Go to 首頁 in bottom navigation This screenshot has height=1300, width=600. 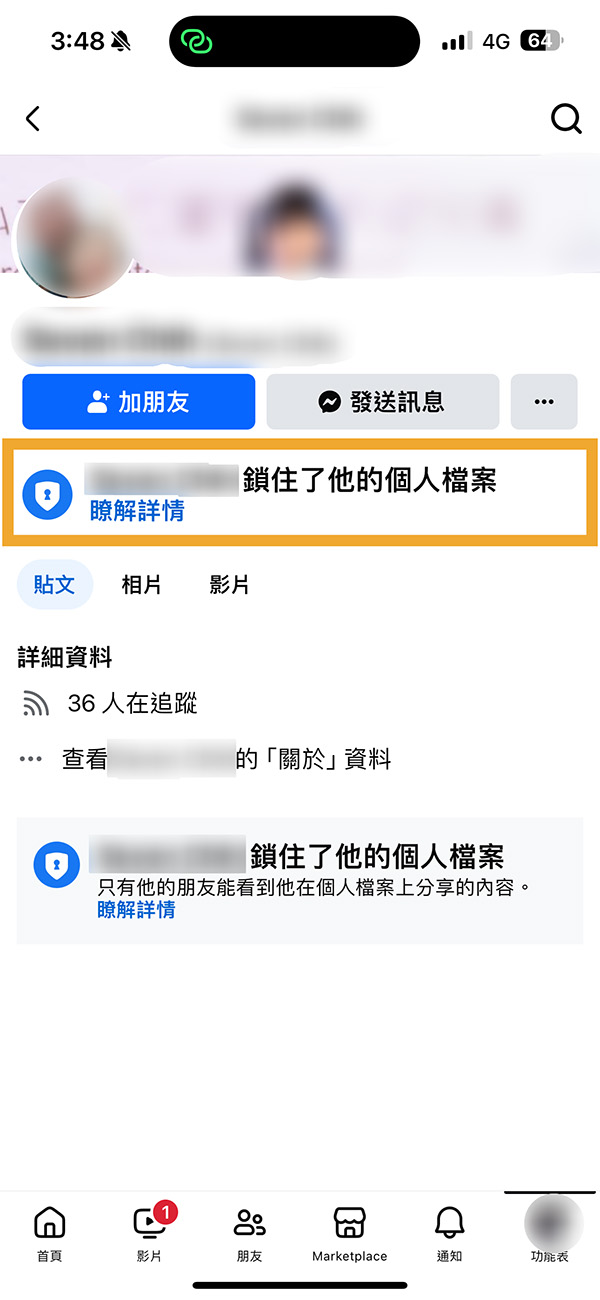[49, 1232]
